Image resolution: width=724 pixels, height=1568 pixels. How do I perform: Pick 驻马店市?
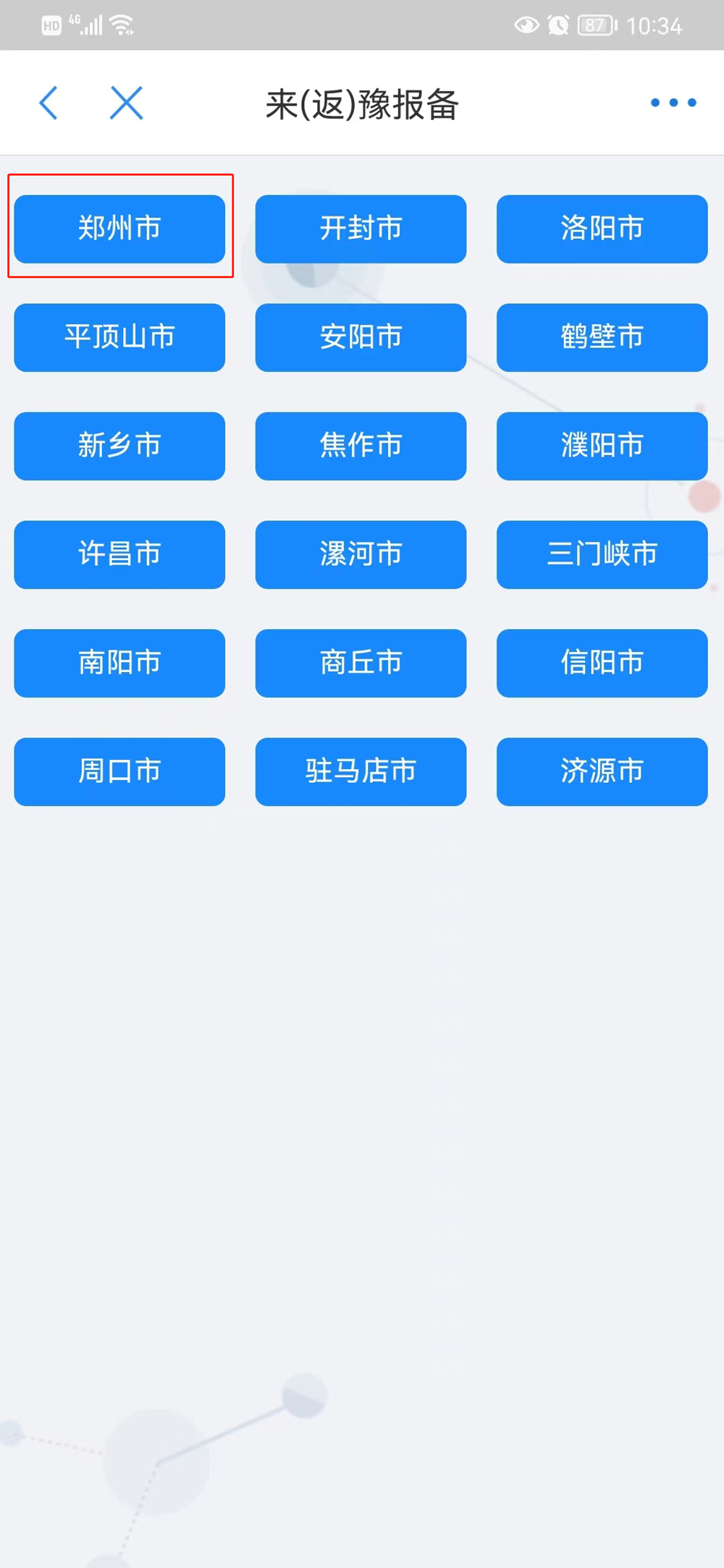(x=361, y=771)
